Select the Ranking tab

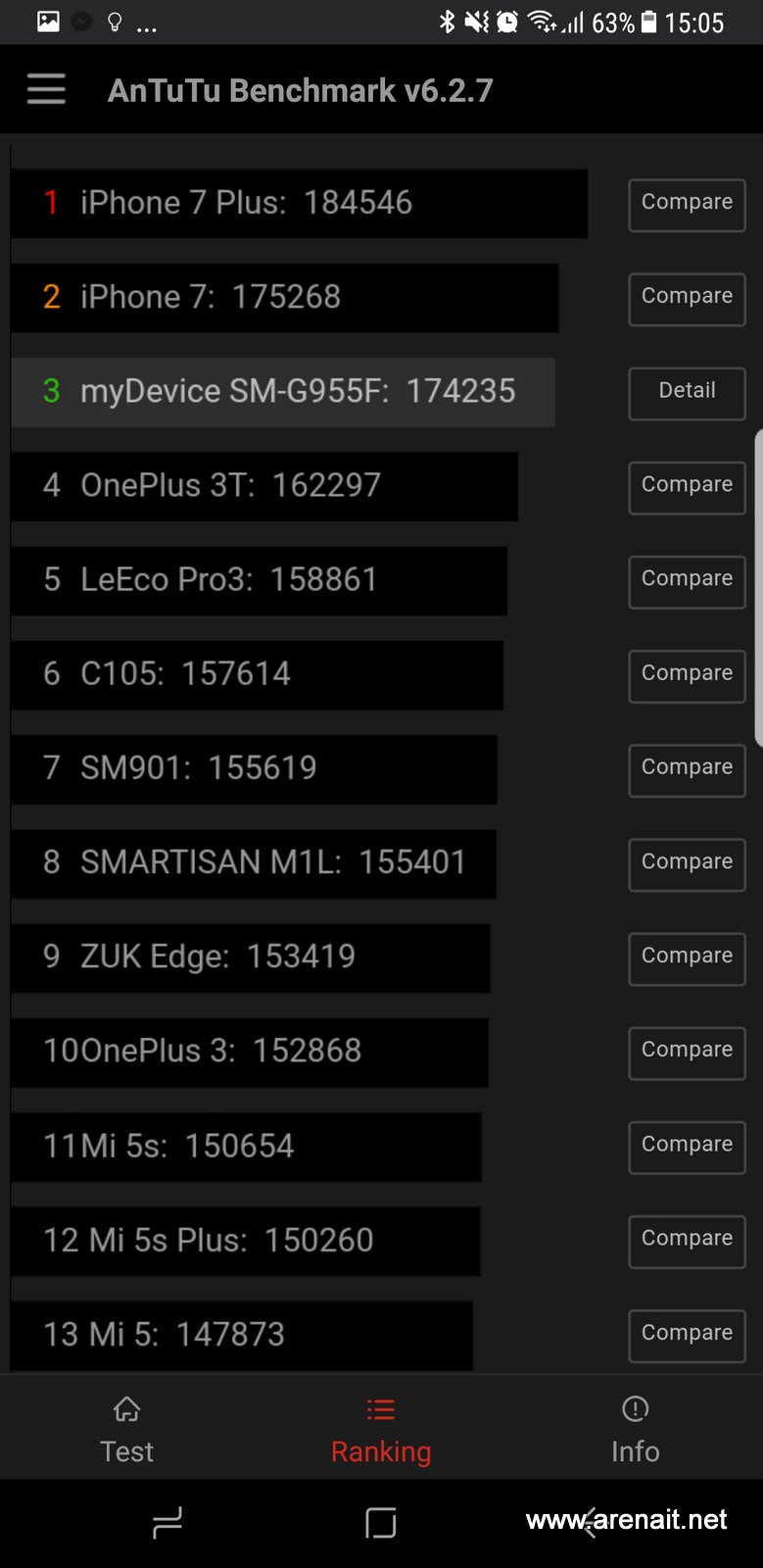(381, 1429)
